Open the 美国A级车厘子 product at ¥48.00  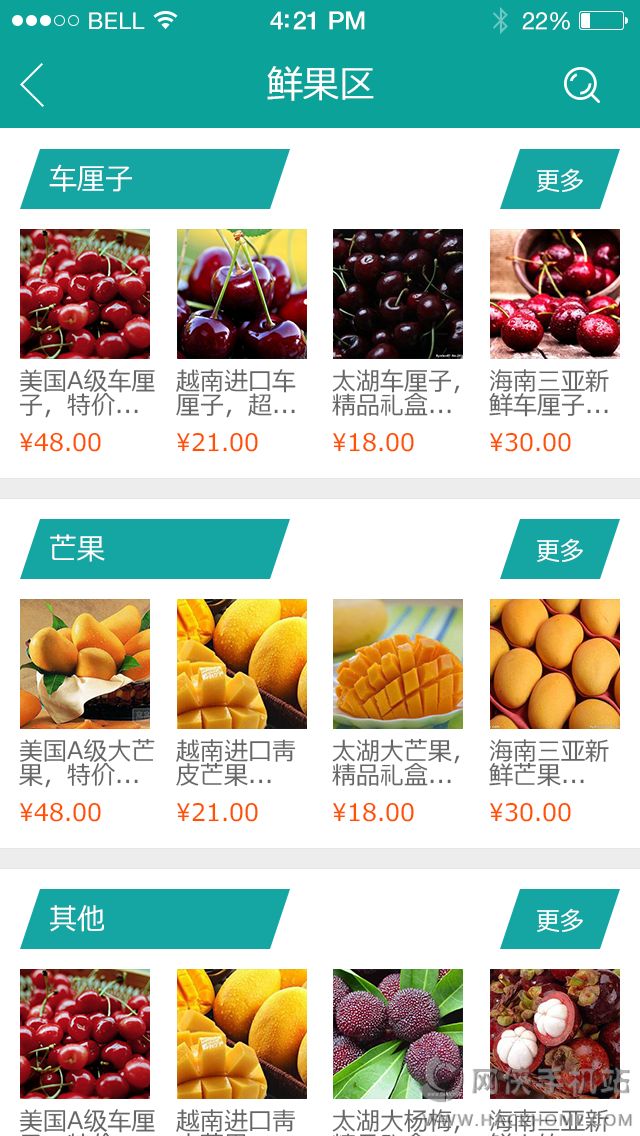coord(85,294)
